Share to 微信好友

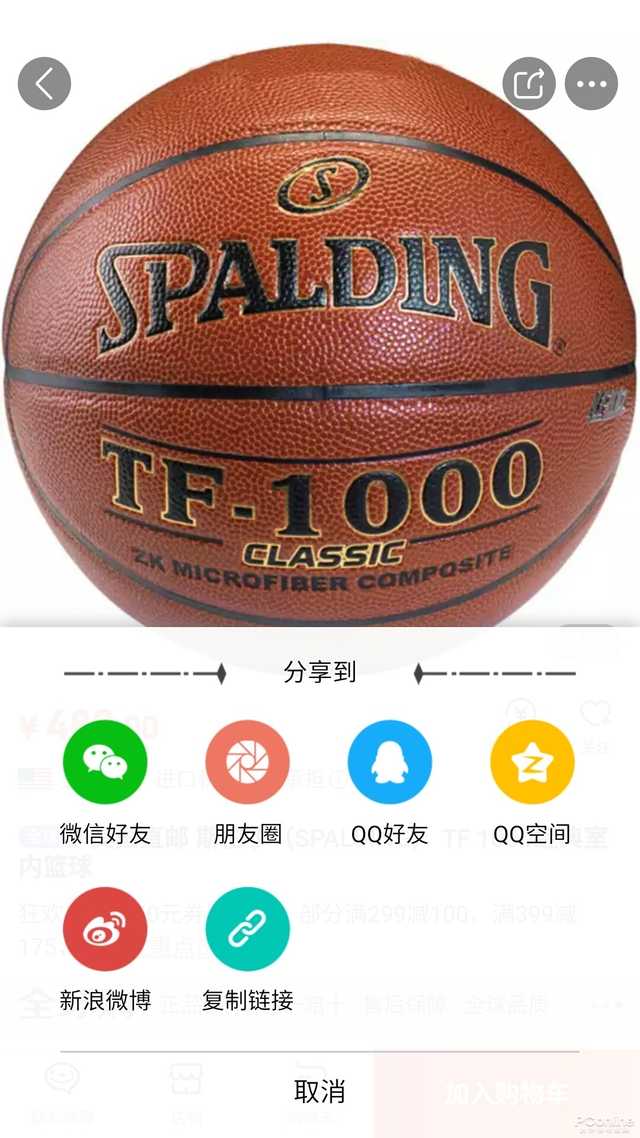105,762
